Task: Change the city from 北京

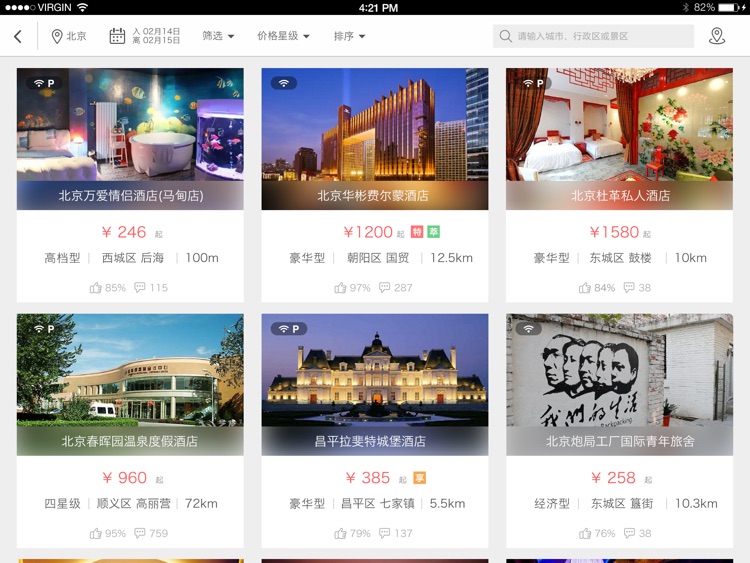Action: pos(69,37)
